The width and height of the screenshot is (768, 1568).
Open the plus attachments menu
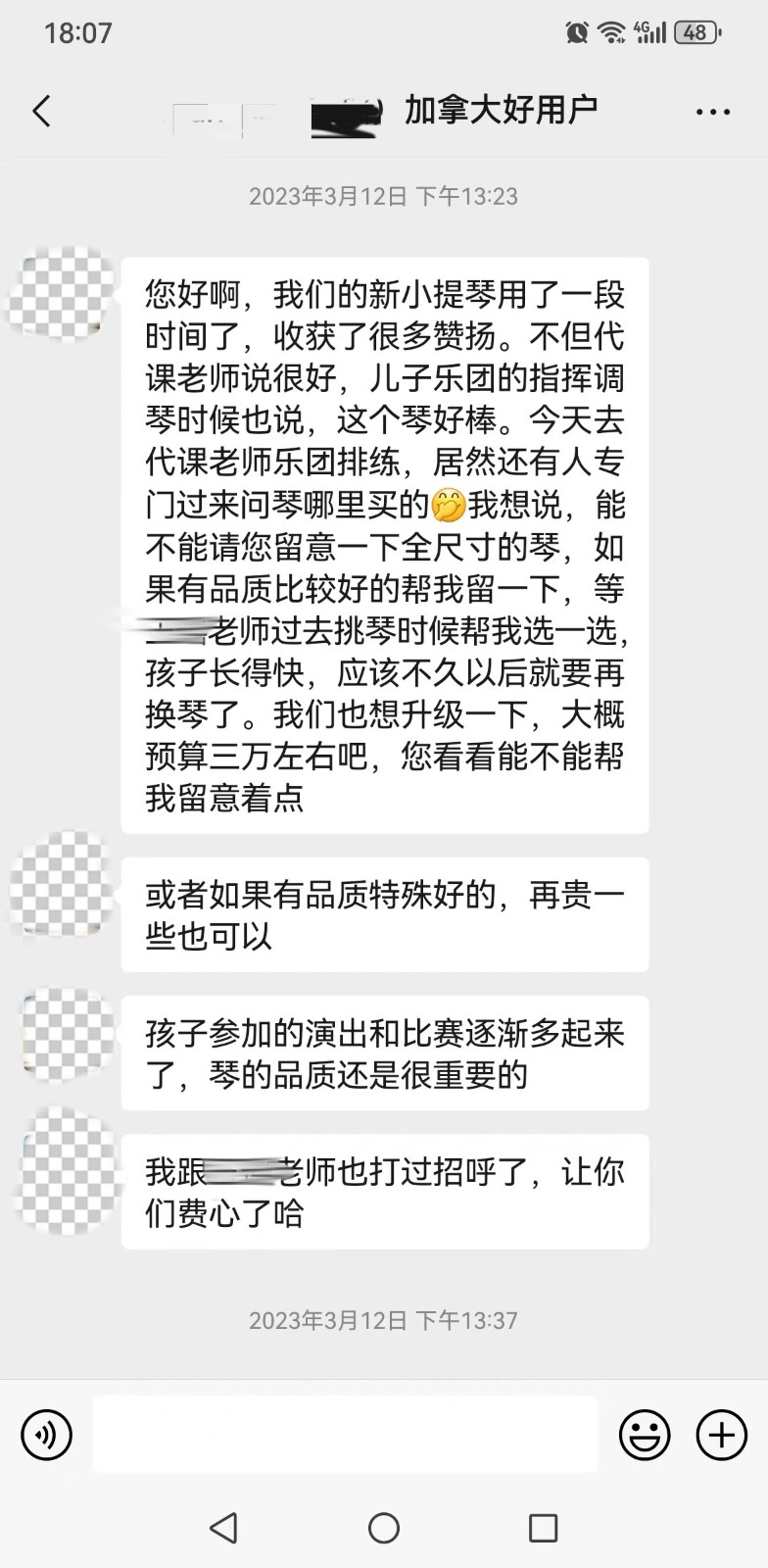(x=721, y=1435)
